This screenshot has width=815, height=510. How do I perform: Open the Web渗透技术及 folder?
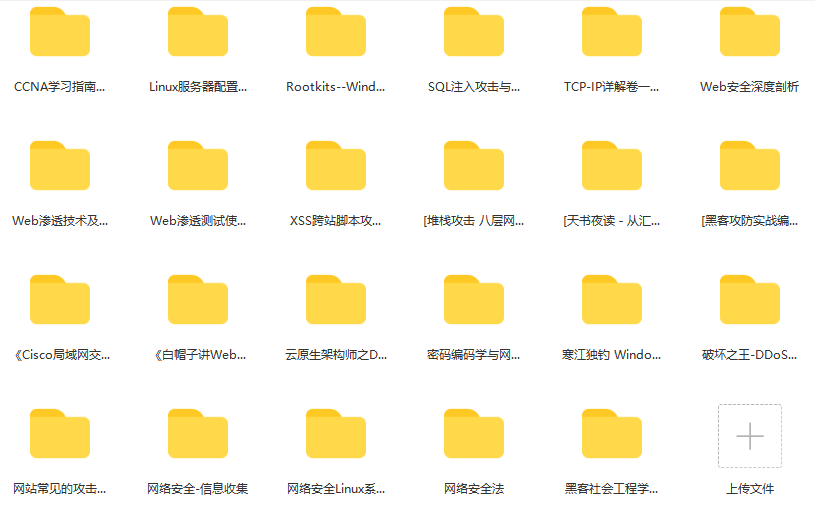pos(60,166)
